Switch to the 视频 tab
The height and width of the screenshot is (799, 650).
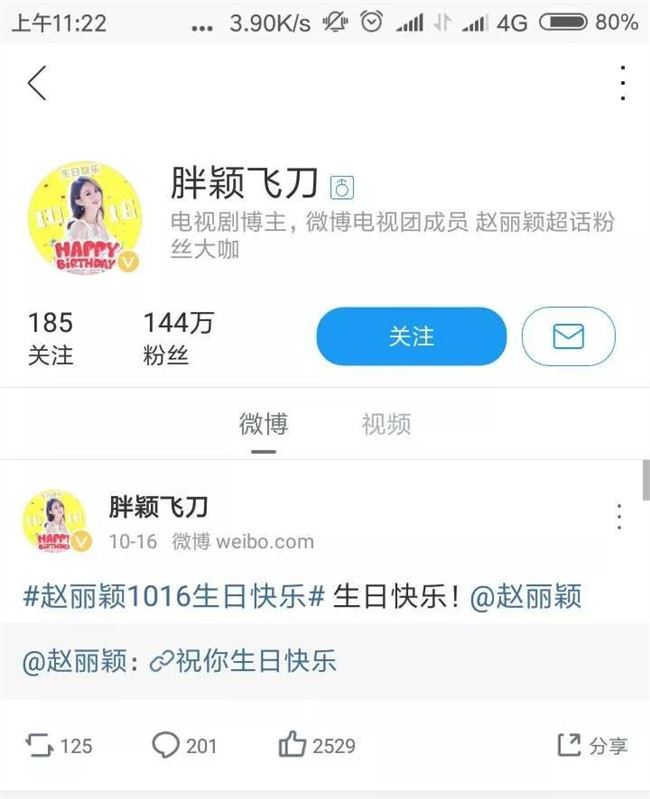point(385,424)
